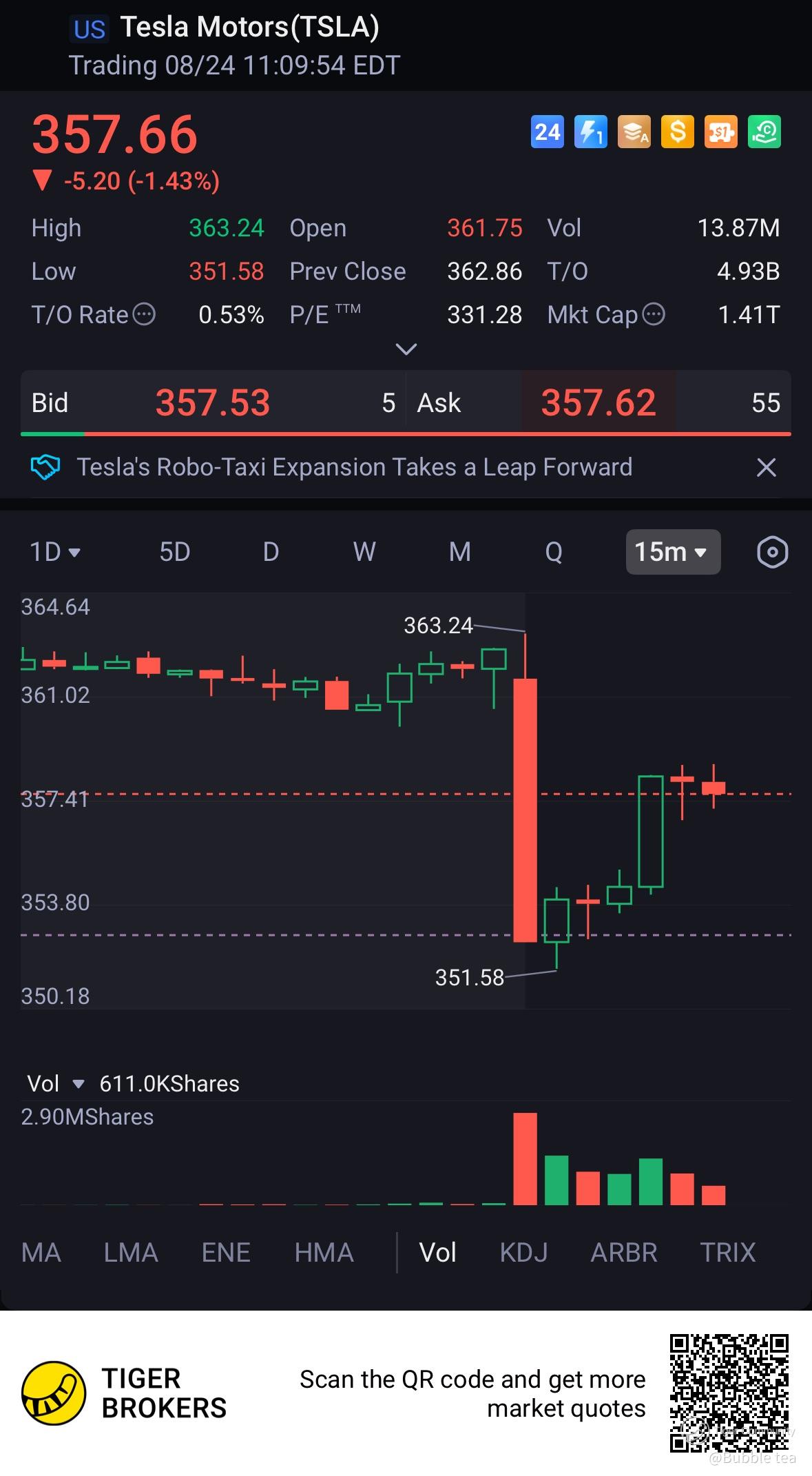
Task: Select the LMA indicator
Action: point(131,1252)
